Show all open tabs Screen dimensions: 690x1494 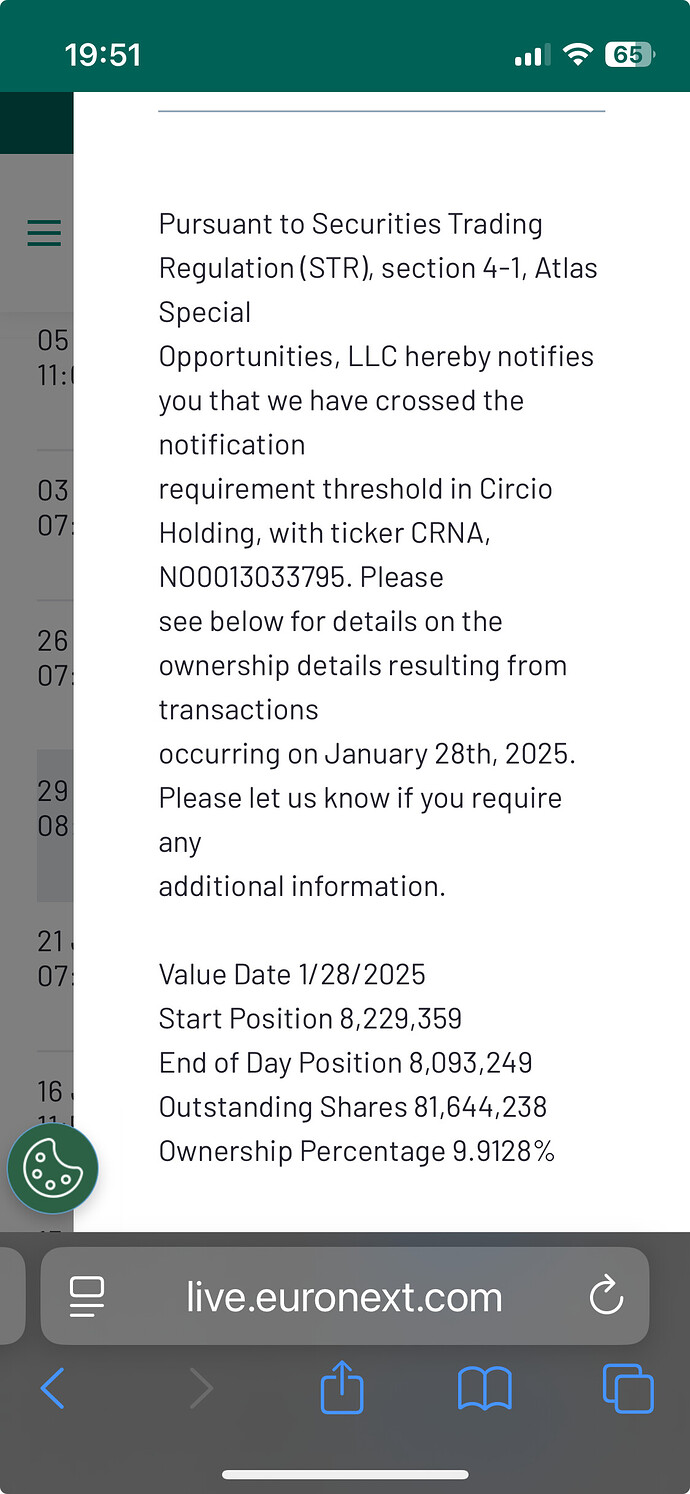point(628,1389)
